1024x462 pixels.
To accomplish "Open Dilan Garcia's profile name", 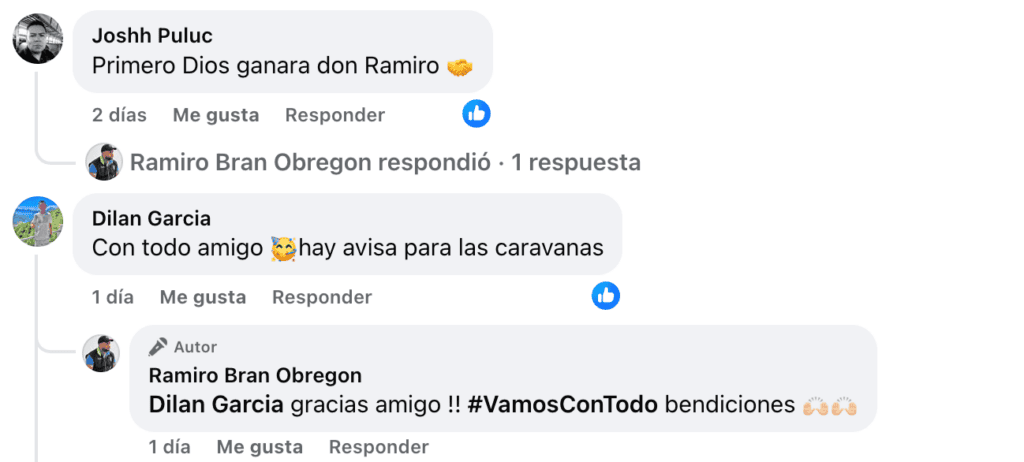I will click(x=152, y=218).
